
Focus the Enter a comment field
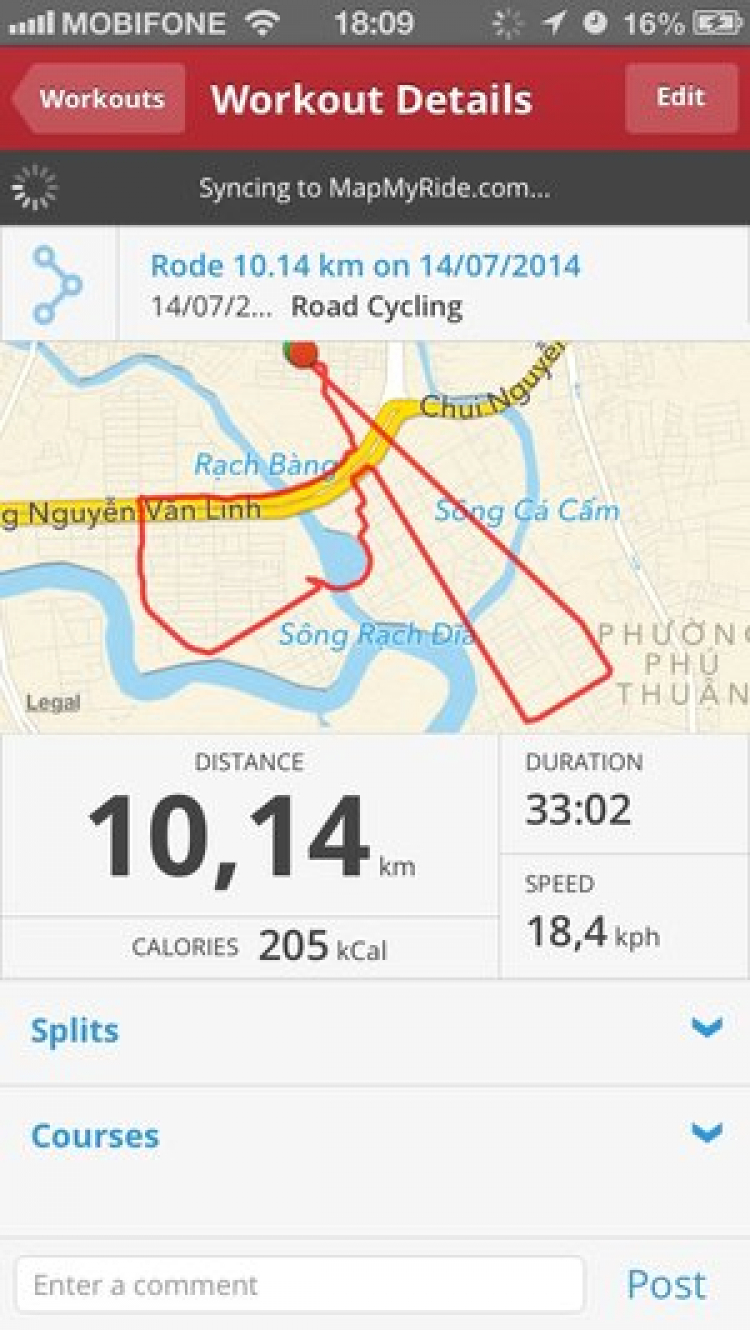click(300, 1285)
